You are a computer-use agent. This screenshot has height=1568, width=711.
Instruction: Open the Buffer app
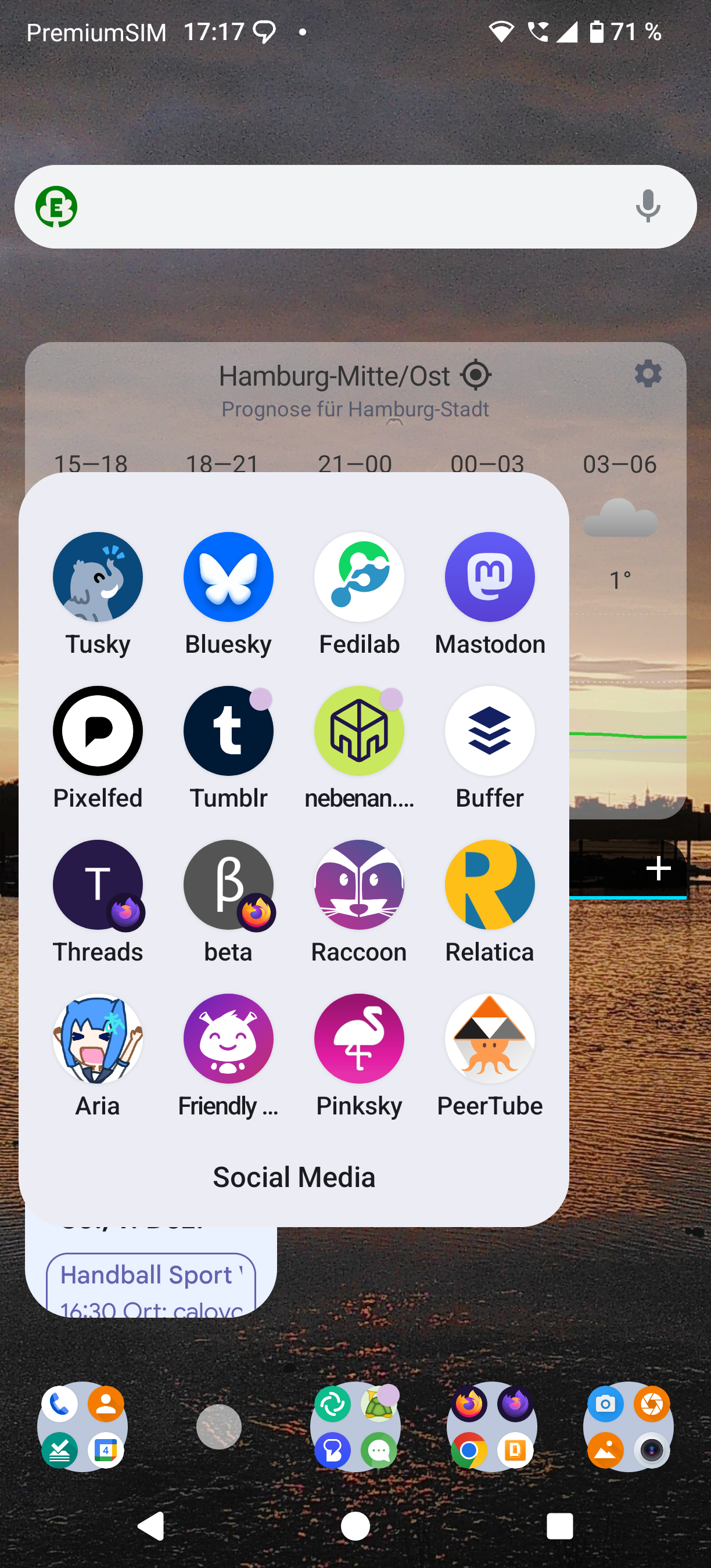(x=490, y=731)
